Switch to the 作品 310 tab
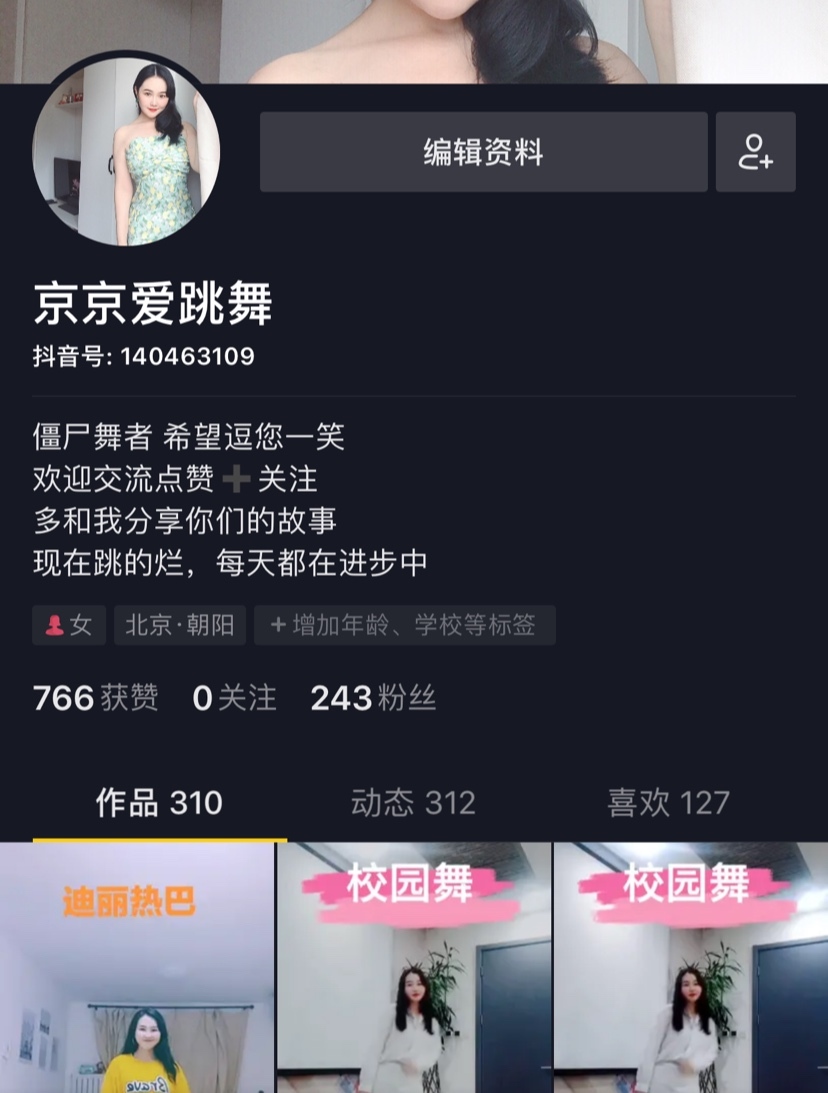The width and height of the screenshot is (828, 1093). [159, 803]
